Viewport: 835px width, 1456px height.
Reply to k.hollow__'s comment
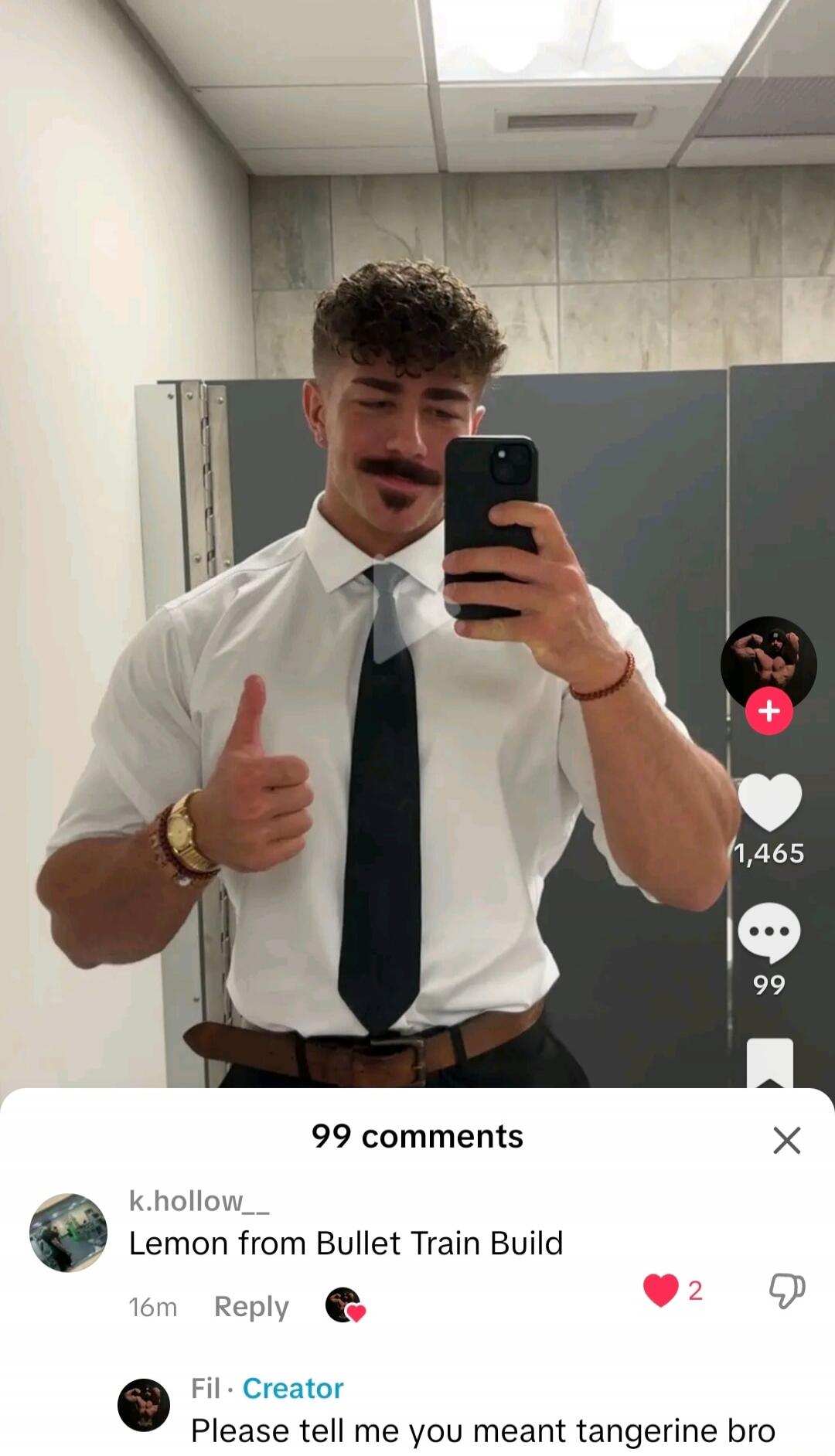click(251, 1306)
